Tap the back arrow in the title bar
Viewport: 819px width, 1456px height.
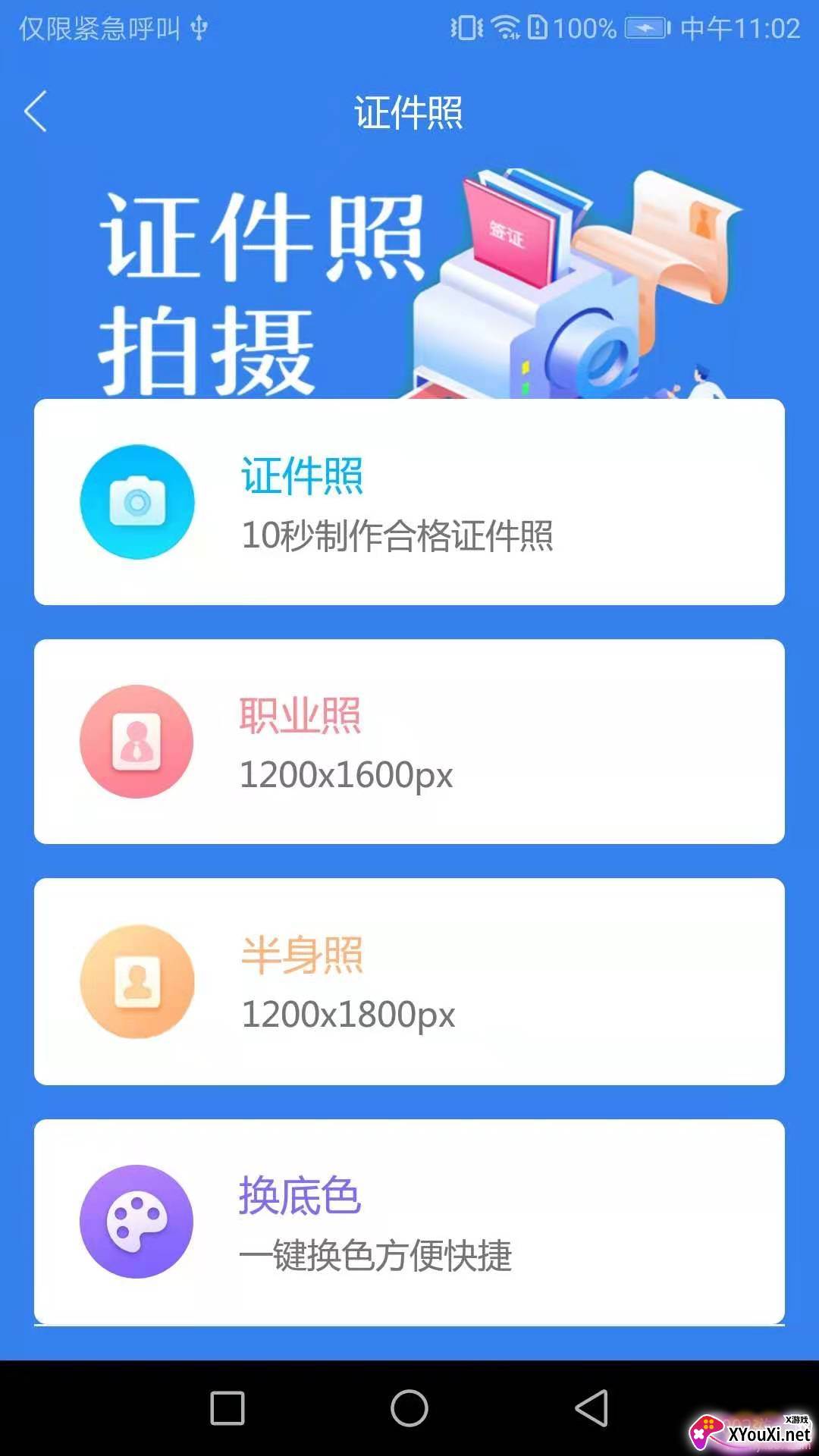pyautogui.click(x=36, y=111)
